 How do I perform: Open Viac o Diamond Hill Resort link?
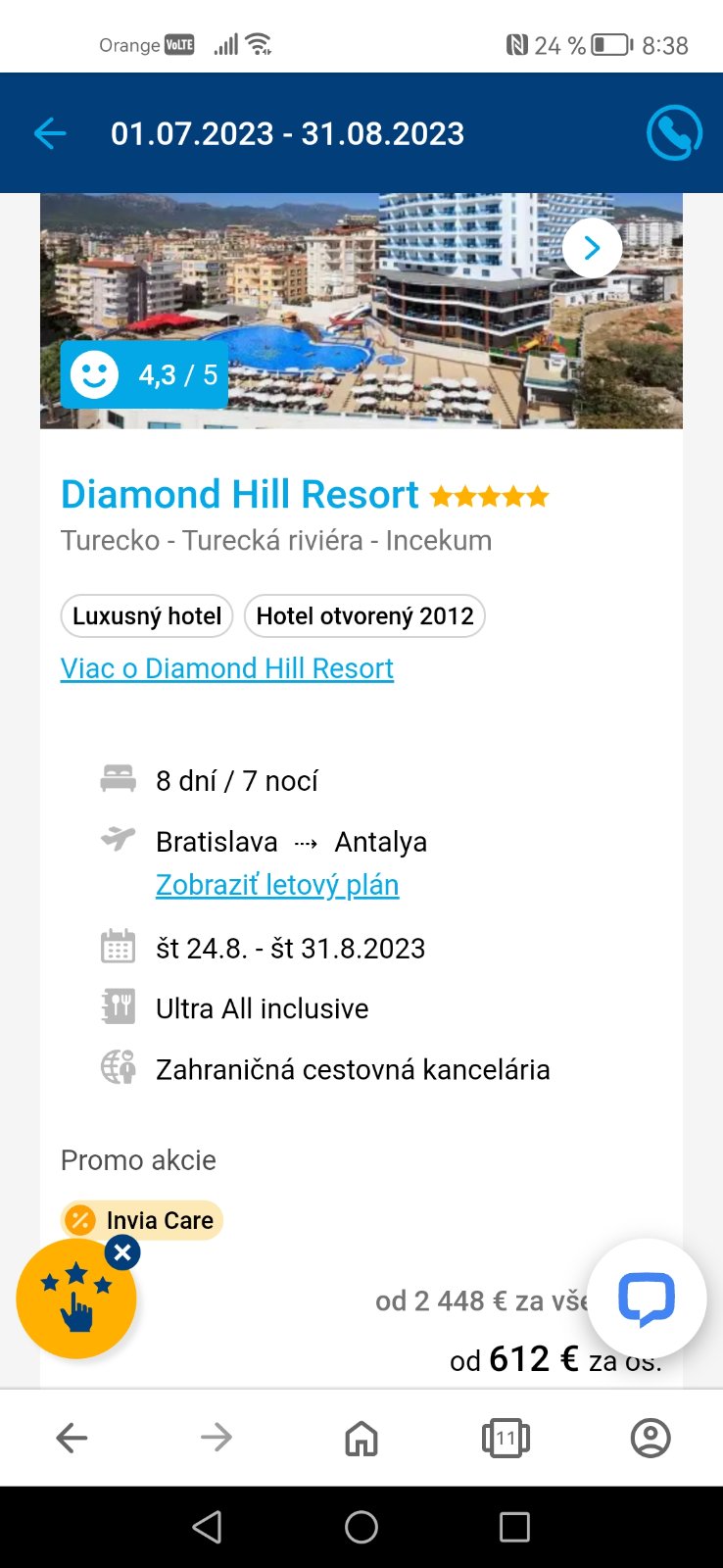coord(227,668)
